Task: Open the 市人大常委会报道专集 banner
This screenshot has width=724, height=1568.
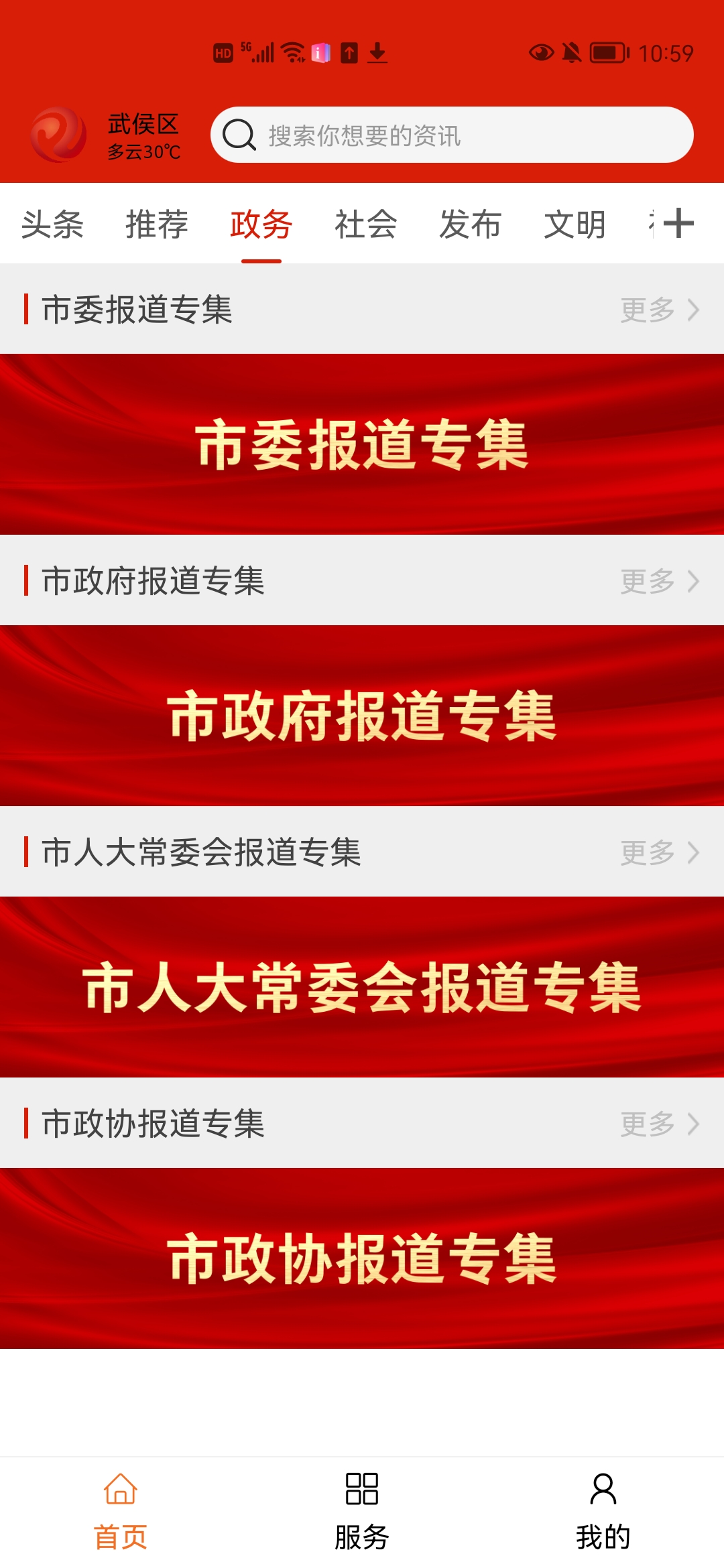Action: [362, 987]
